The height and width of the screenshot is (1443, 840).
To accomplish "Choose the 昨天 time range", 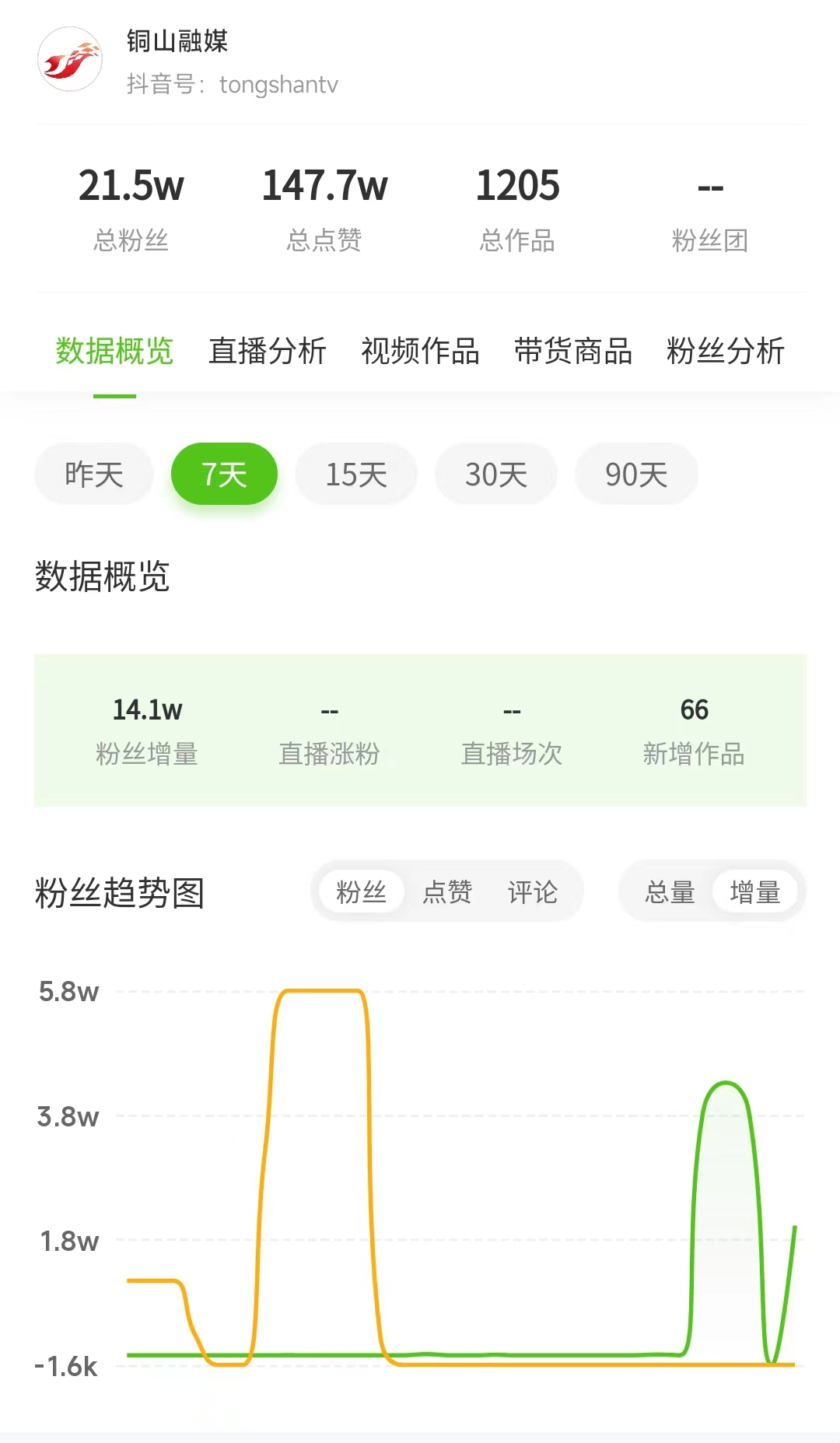I will [94, 474].
